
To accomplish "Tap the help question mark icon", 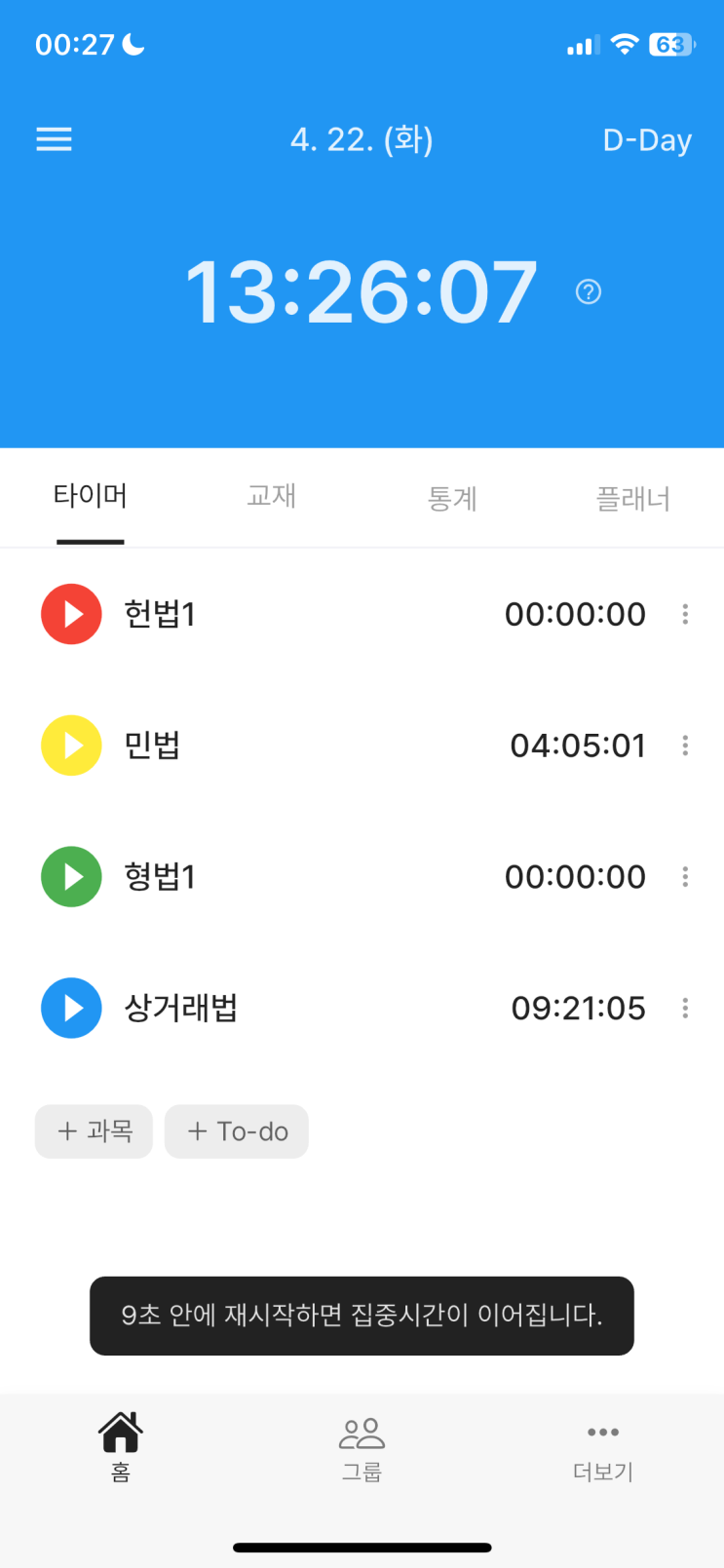I will (x=589, y=291).
